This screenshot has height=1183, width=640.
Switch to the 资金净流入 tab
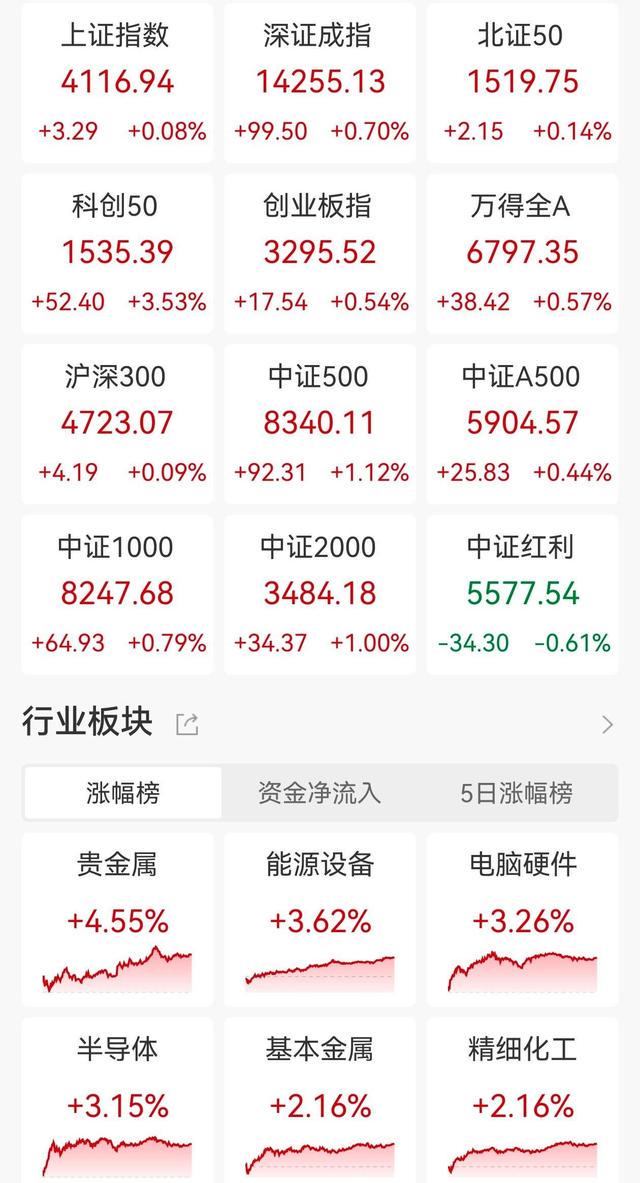(x=320, y=794)
